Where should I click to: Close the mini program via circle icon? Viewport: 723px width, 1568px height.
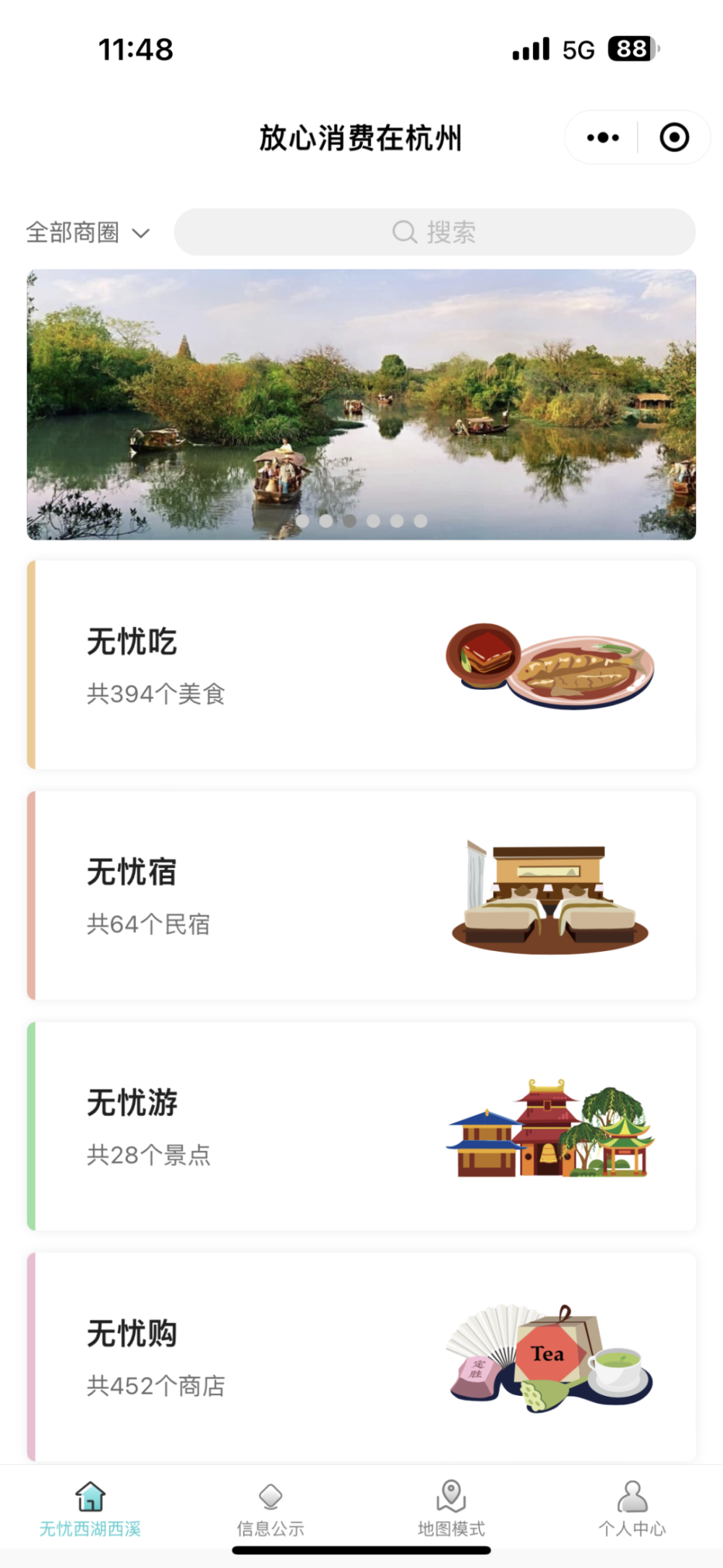point(674,137)
